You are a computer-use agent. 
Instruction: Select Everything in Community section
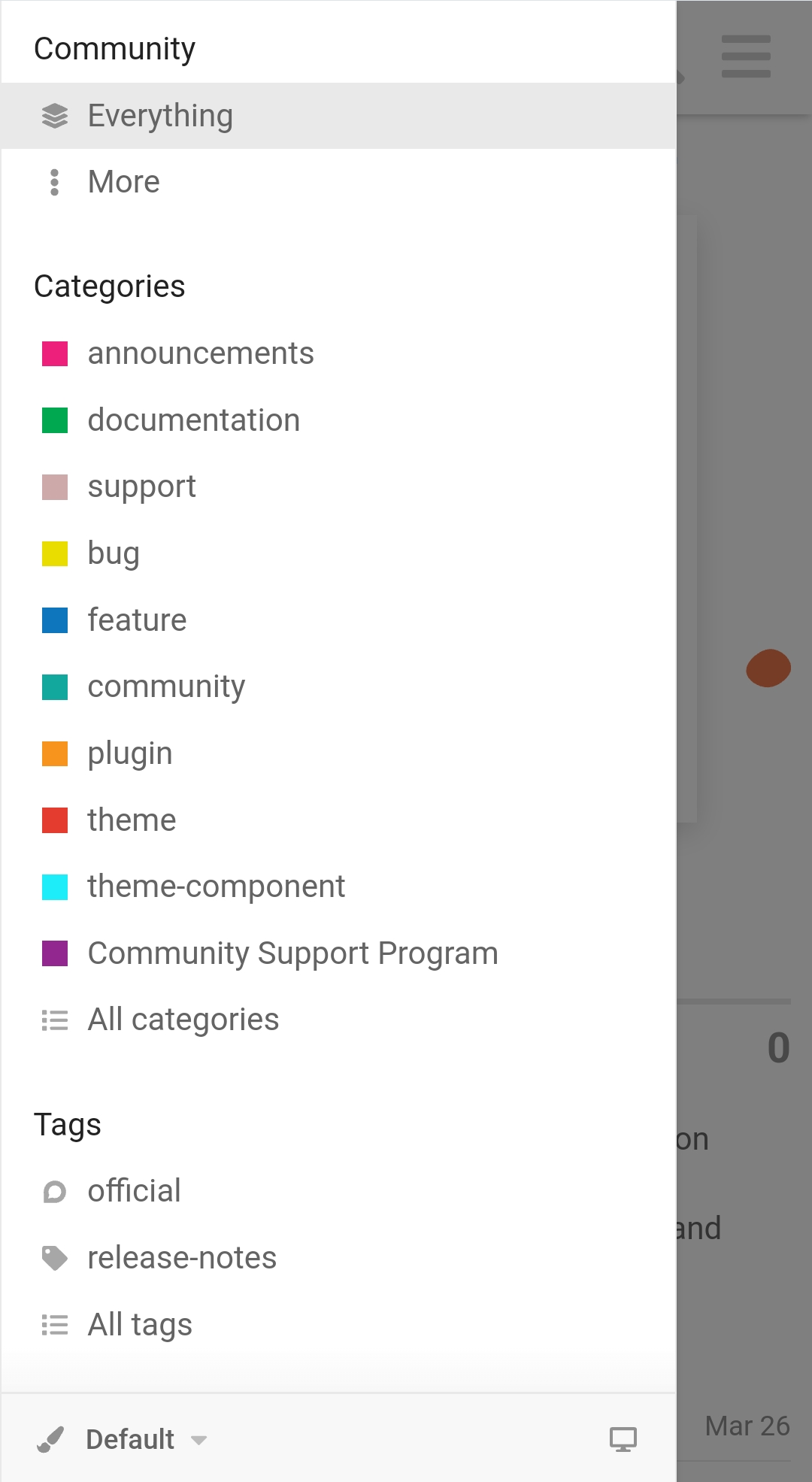(159, 116)
